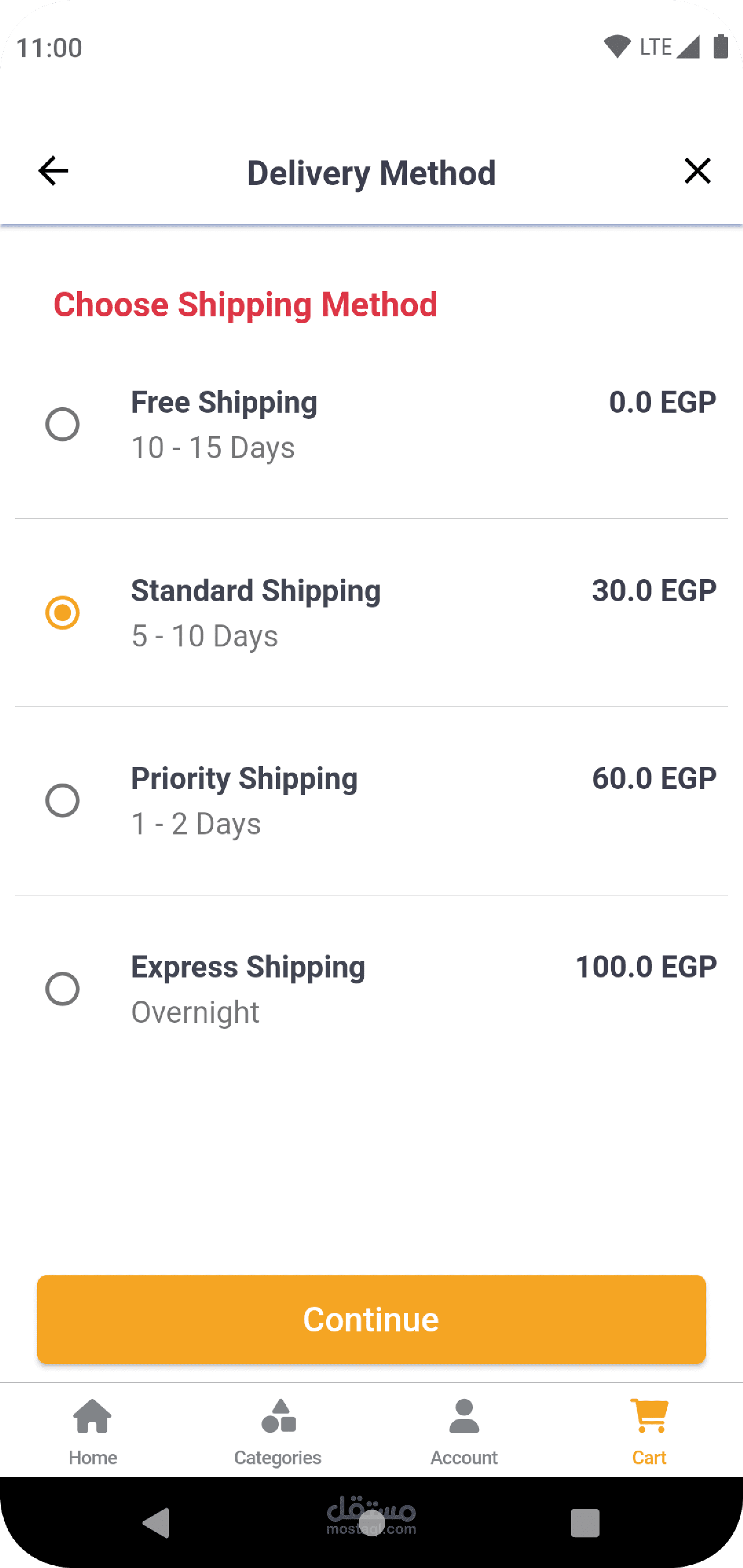
Task: Select the Free Shipping option
Action: point(63,424)
